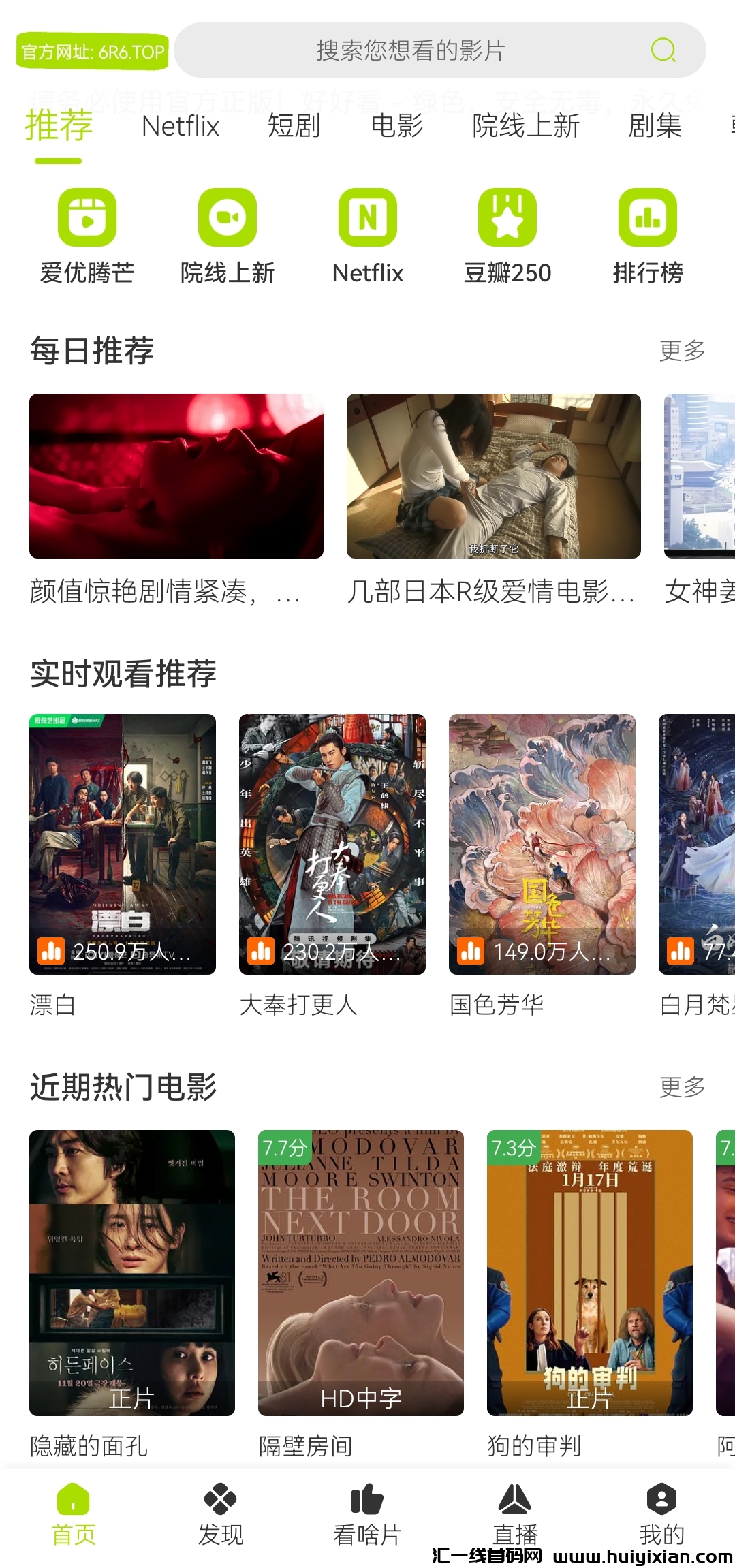View more in 每日推荐

pos(682,351)
